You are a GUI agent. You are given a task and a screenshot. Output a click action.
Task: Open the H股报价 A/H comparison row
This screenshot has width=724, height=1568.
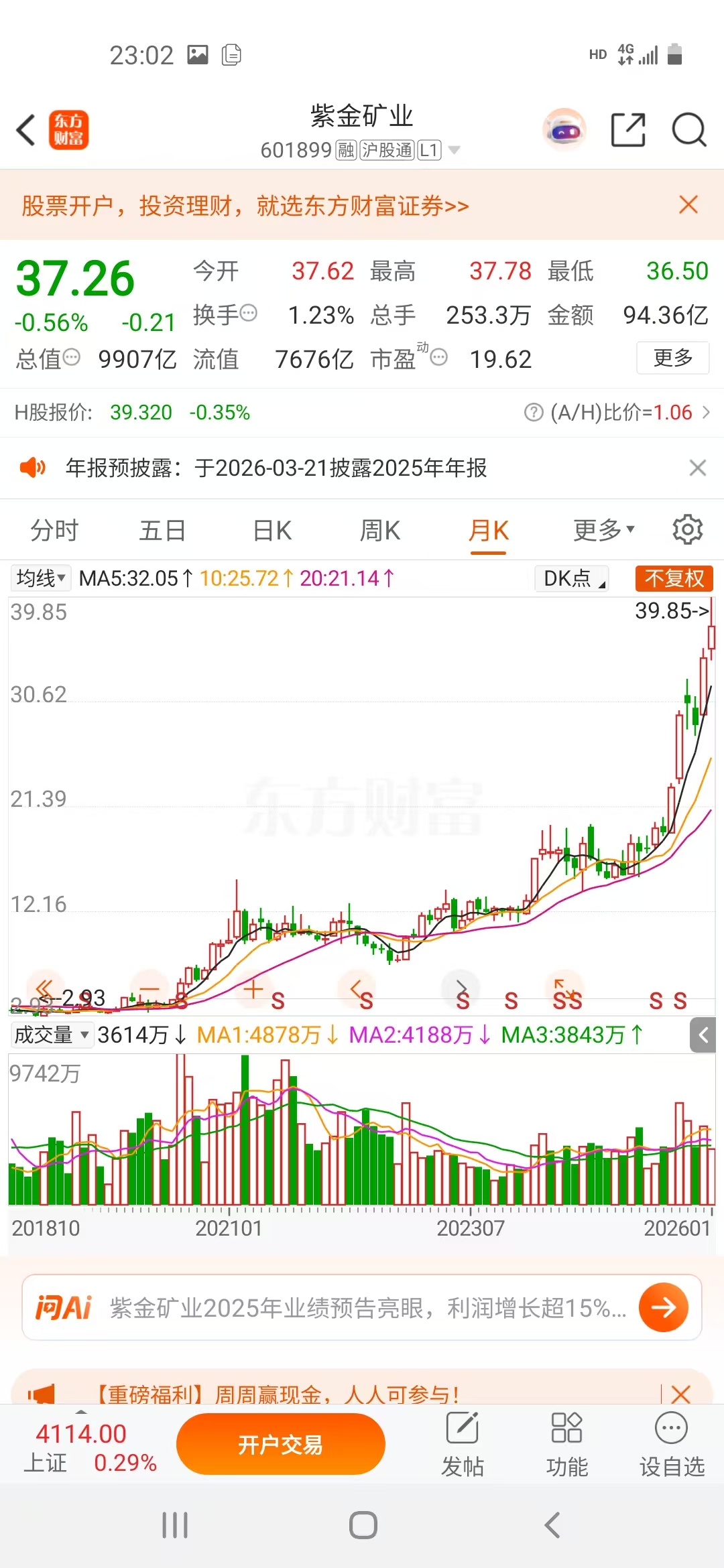point(362,412)
